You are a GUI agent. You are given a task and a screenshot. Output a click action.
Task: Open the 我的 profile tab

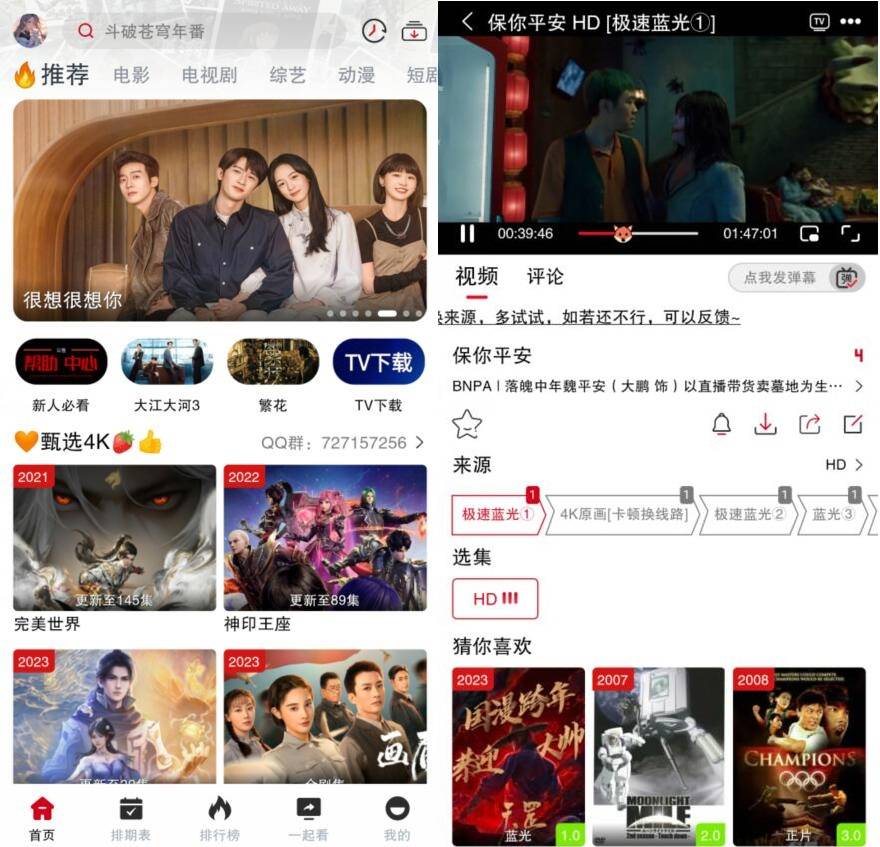coord(397,817)
